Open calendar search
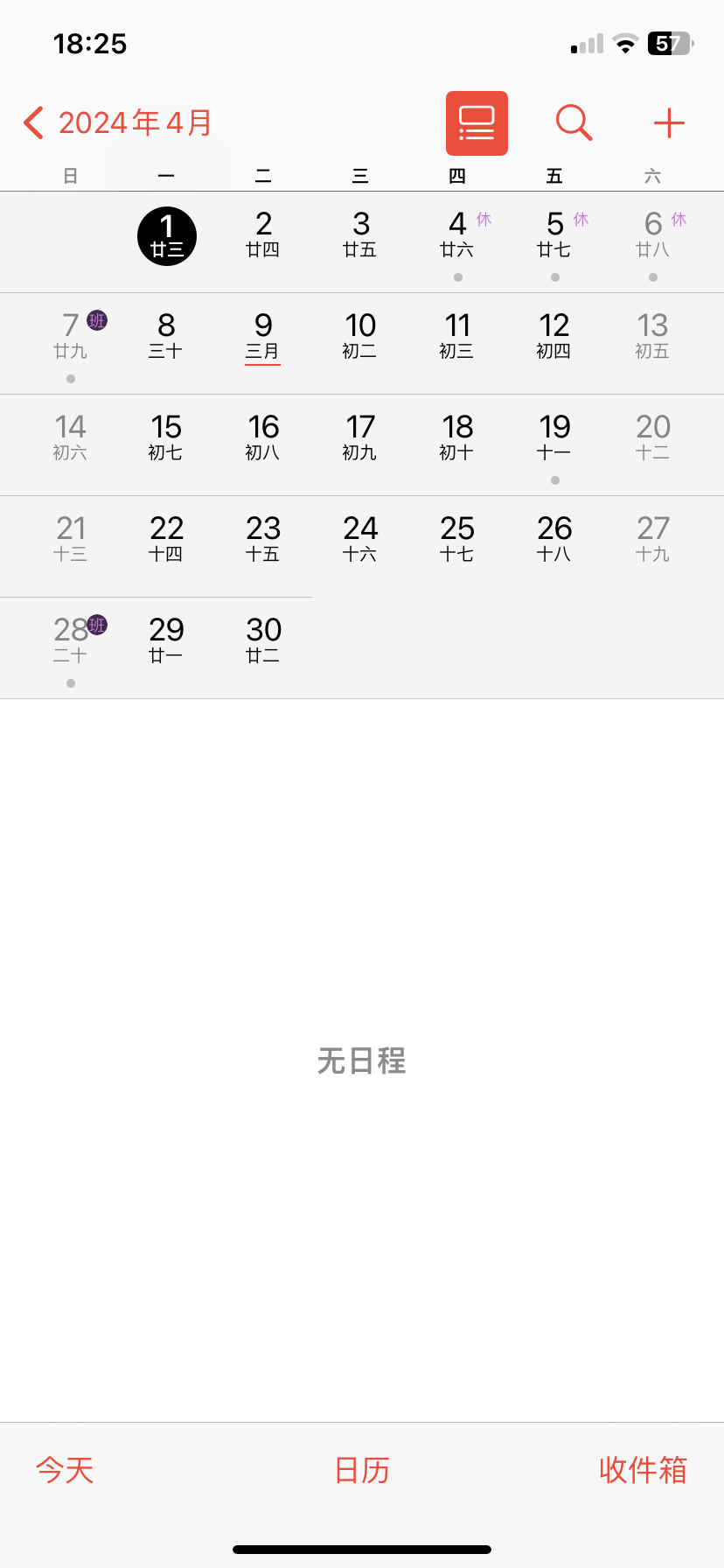The width and height of the screenshot is (724, 1568). [x=574, y=123]
